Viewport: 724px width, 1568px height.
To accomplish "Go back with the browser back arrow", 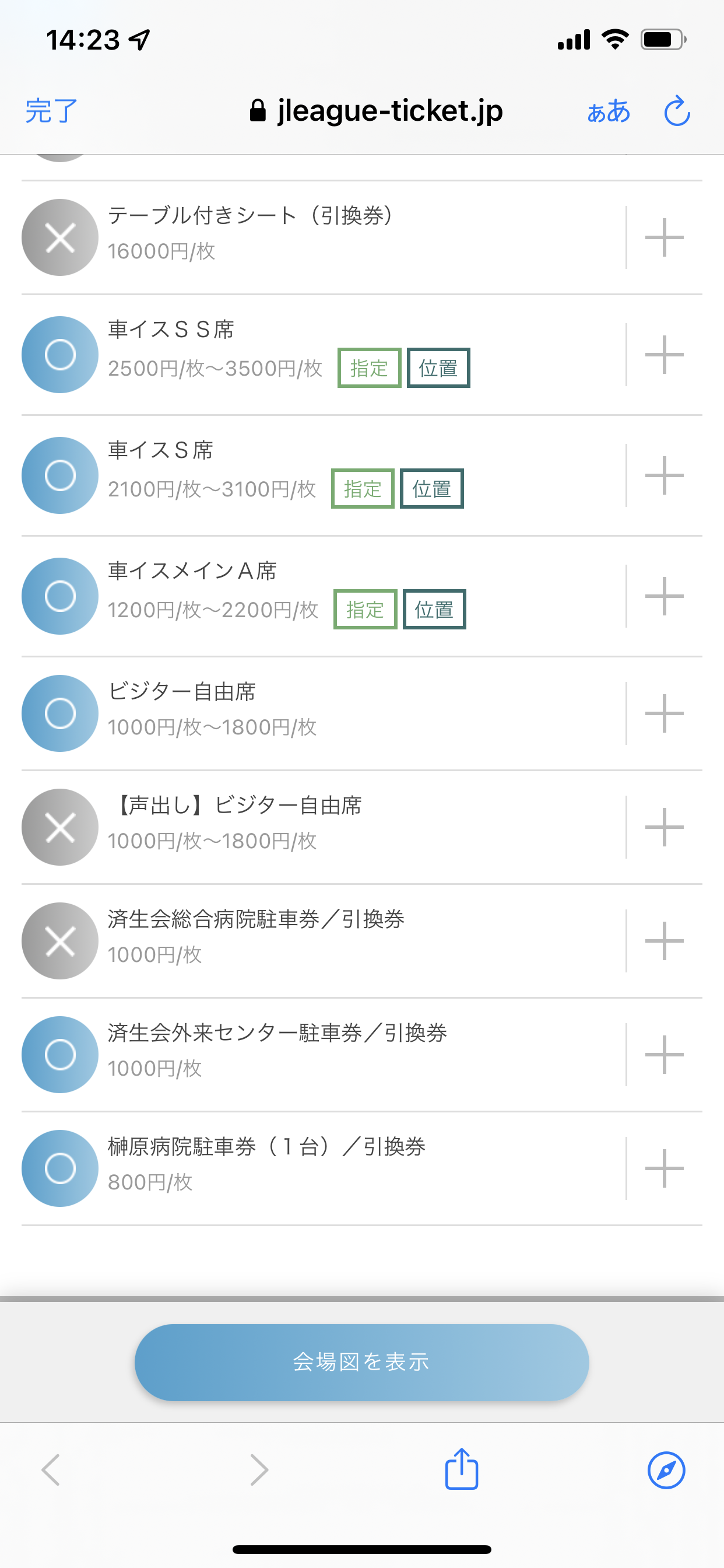I will (x=51, y=1470).
